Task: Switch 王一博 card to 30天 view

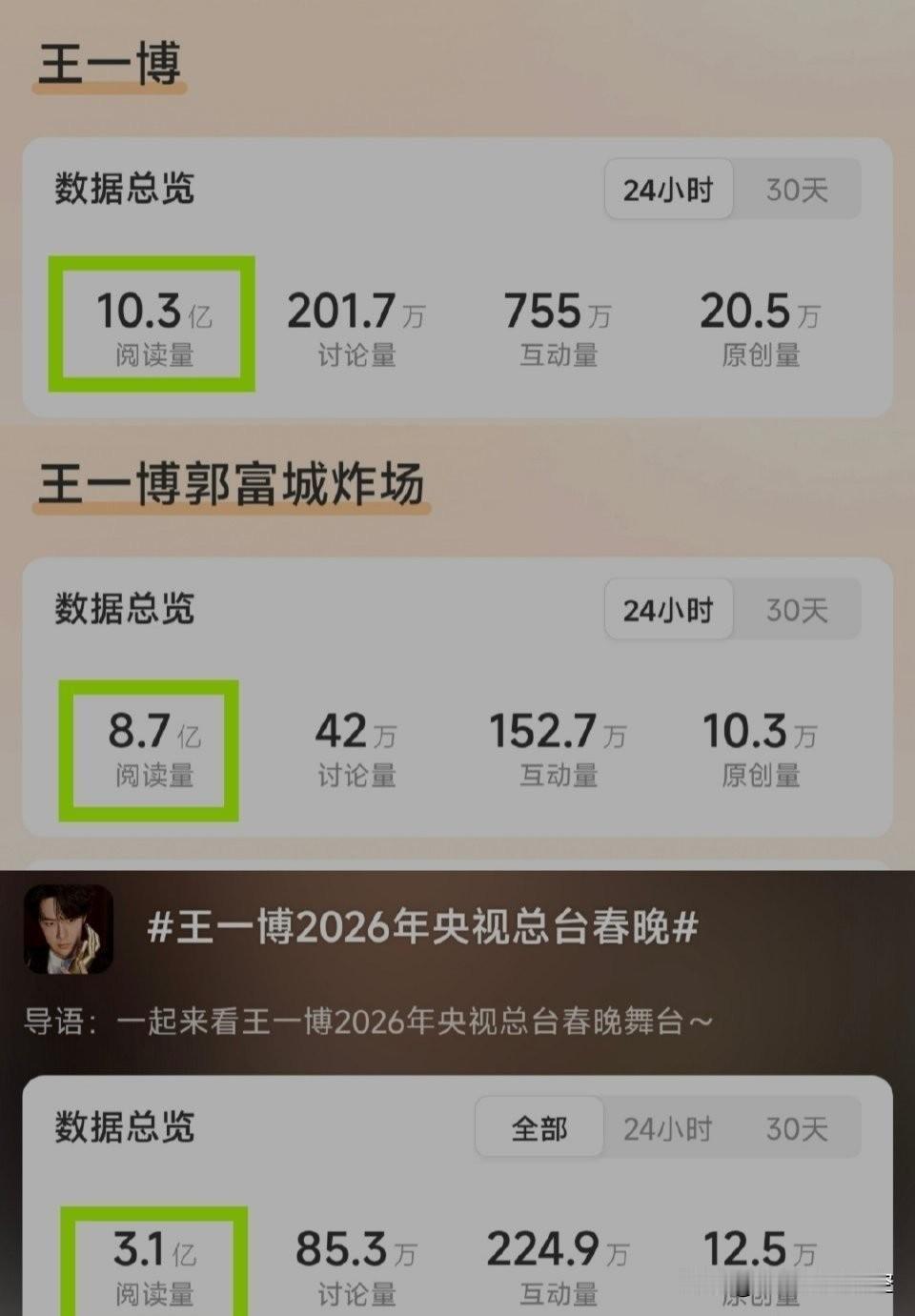Action: coord(797,190)
